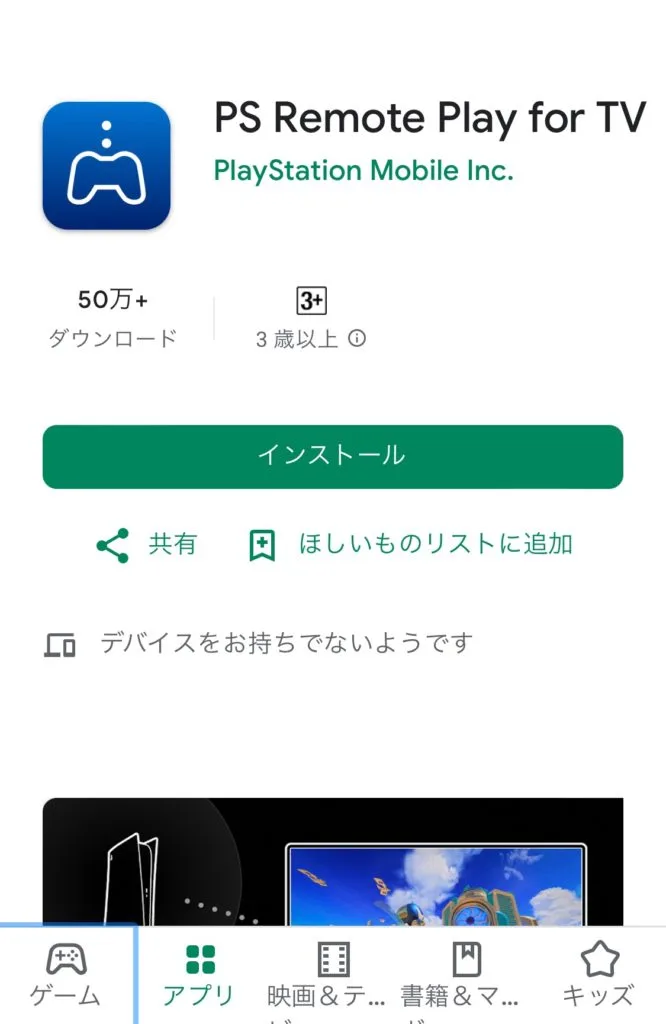
Task: View the app preview screenshot
Action: pyautogui.click(x=332, y=862)
